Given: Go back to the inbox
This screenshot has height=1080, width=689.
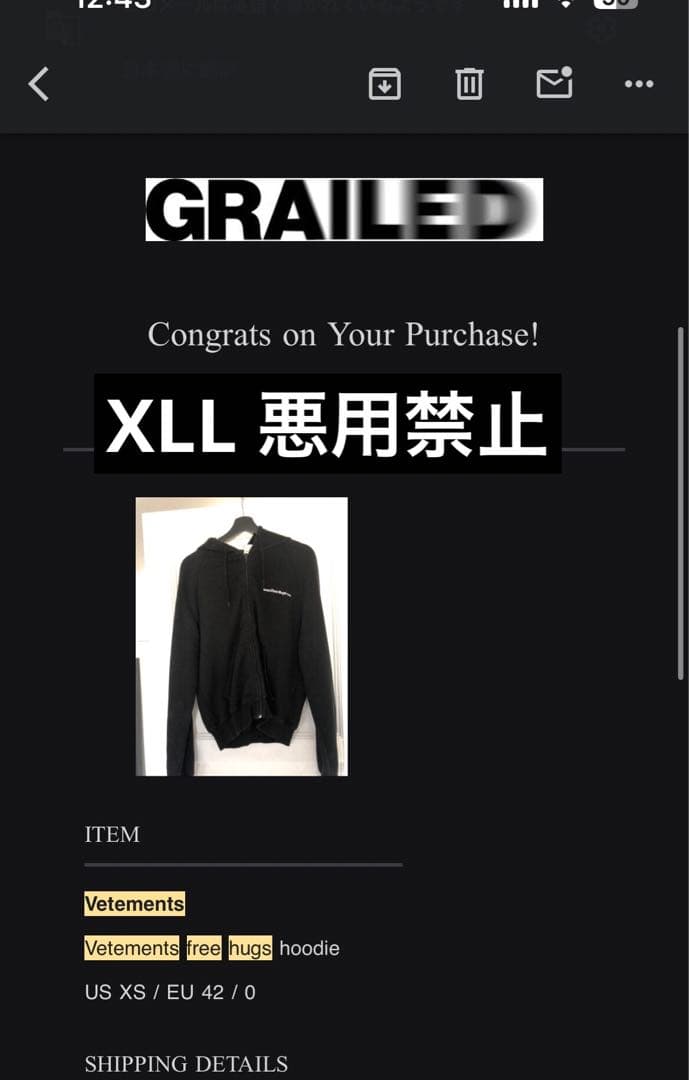Looking at the screenshot, I should pos(39,84).
